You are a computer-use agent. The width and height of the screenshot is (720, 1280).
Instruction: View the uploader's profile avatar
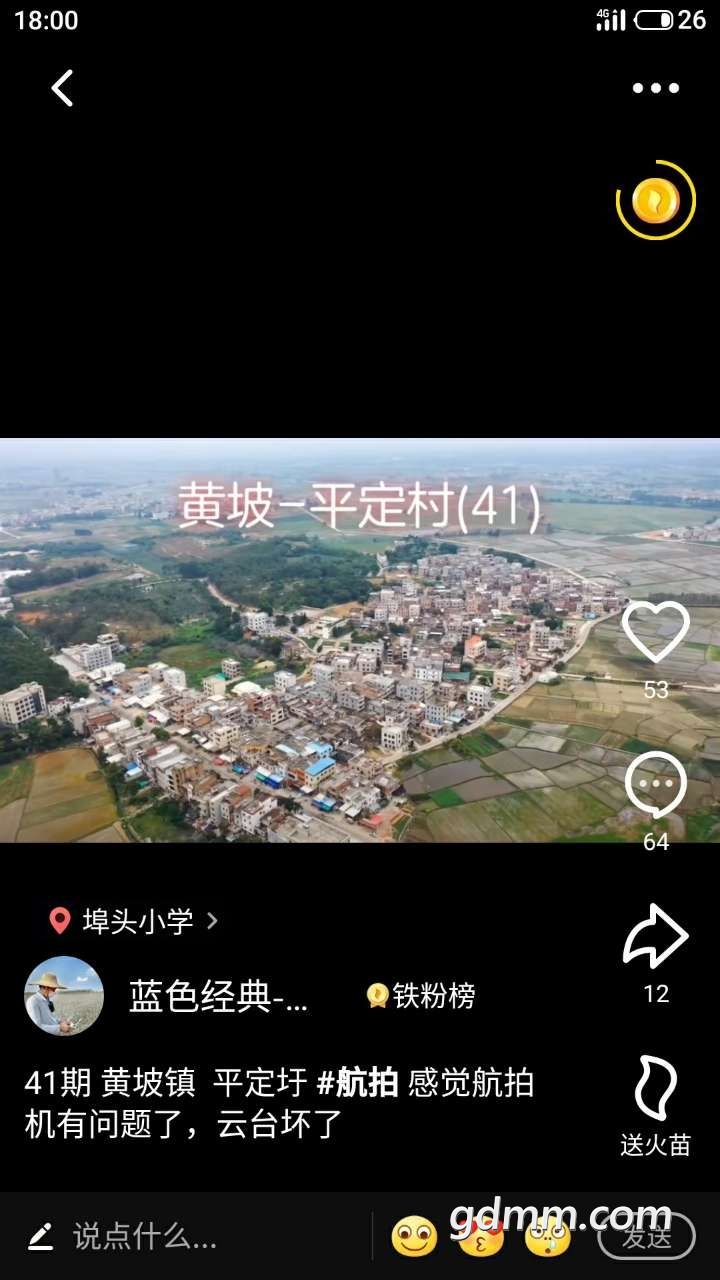(x=64, y=996)
